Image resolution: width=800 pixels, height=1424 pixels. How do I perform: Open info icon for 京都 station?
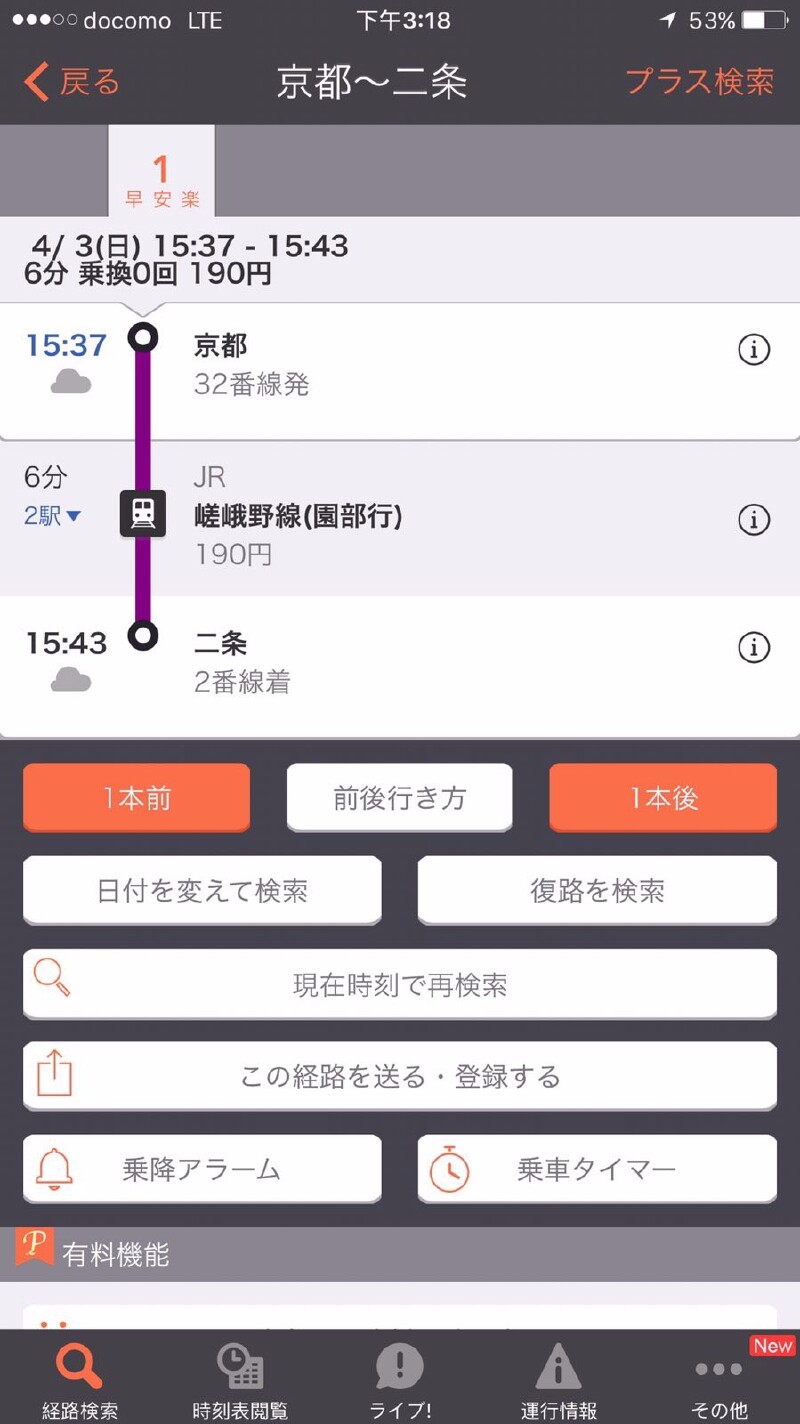tap(753, 350)
